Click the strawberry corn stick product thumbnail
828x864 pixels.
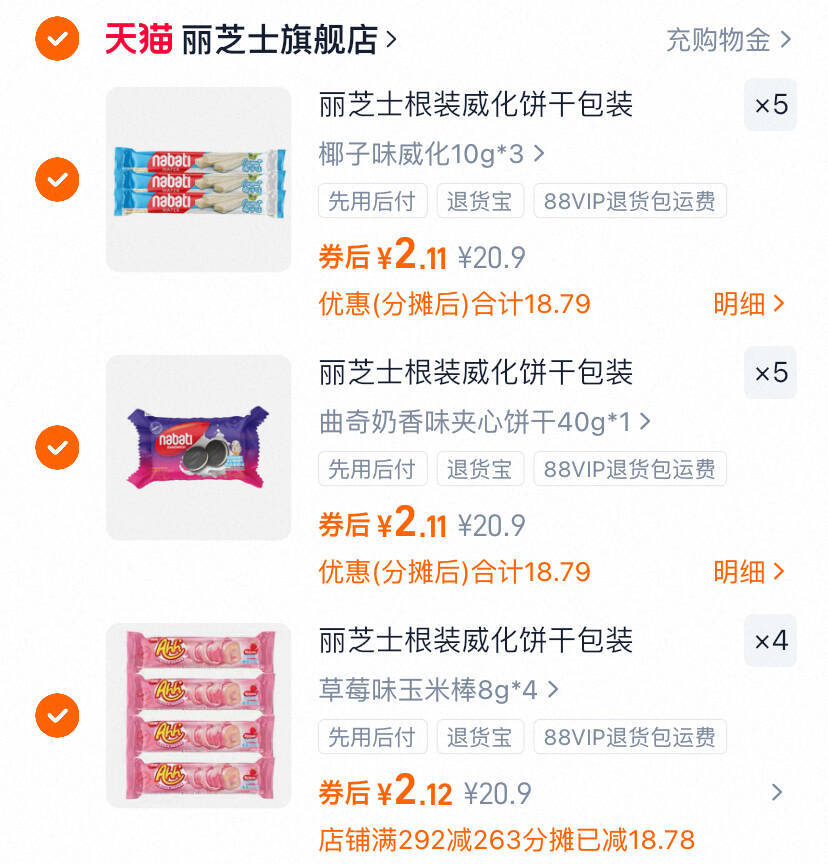coord(198,716)
